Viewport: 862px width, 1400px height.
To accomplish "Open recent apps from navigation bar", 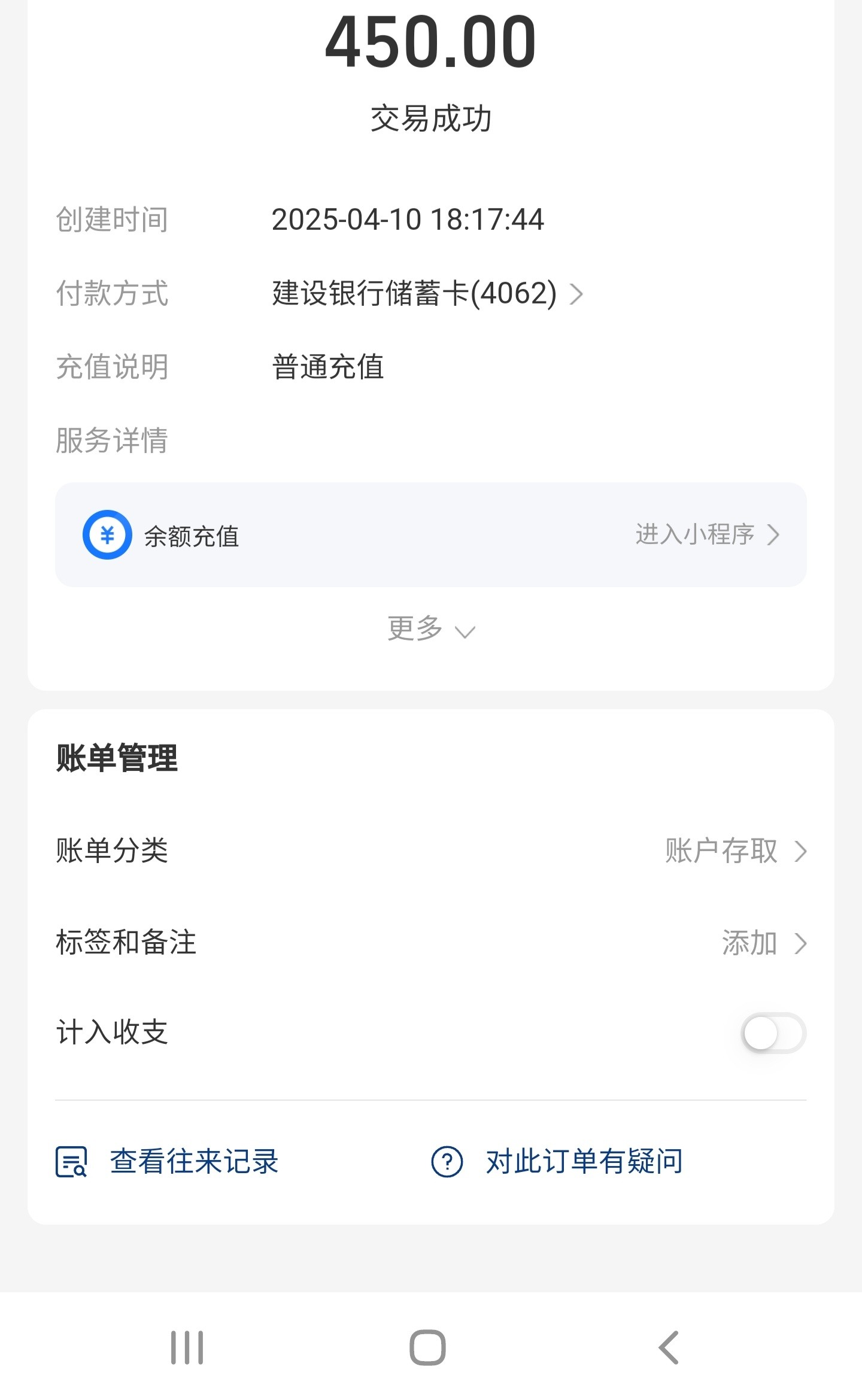I will click(x=187, y=1347).
